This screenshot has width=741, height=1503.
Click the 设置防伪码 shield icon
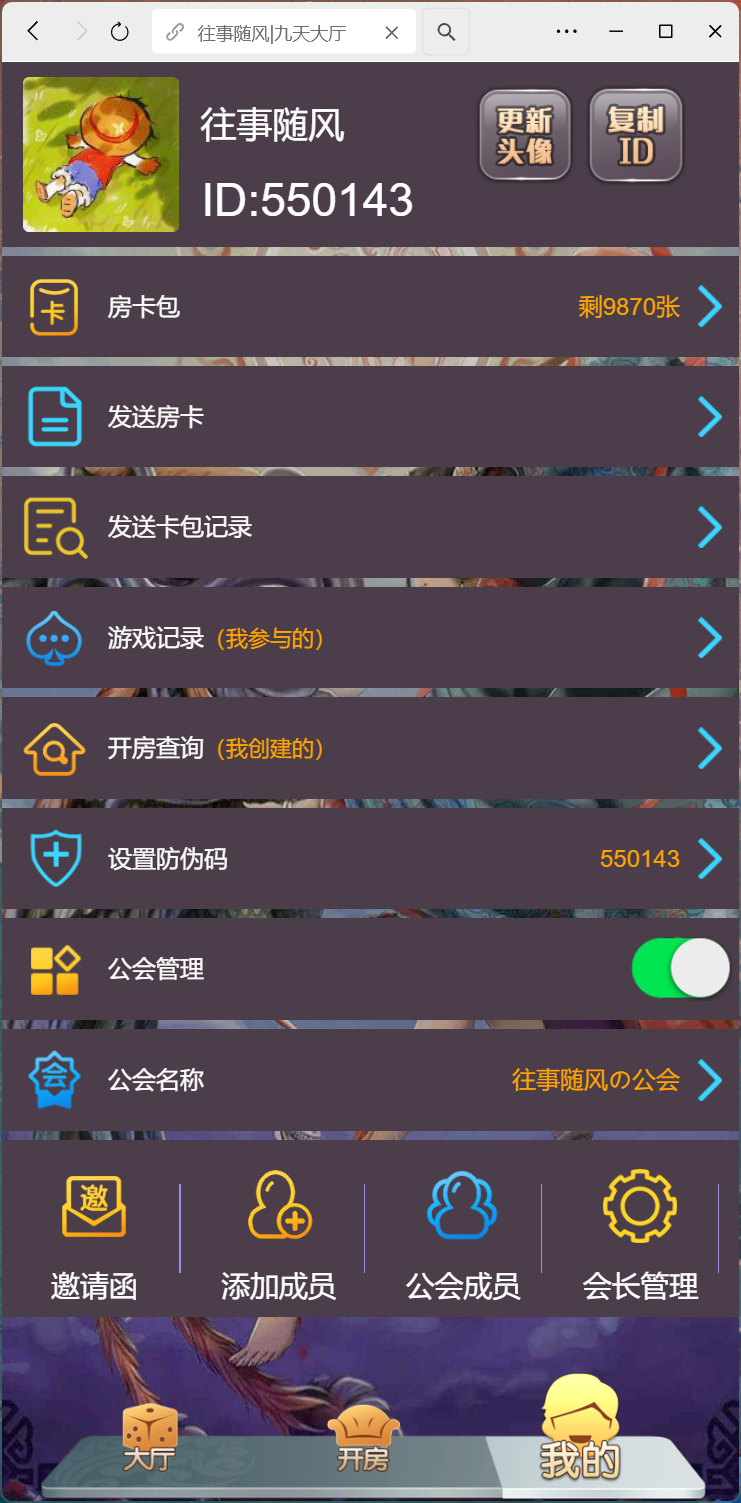(x=55, y=858)
